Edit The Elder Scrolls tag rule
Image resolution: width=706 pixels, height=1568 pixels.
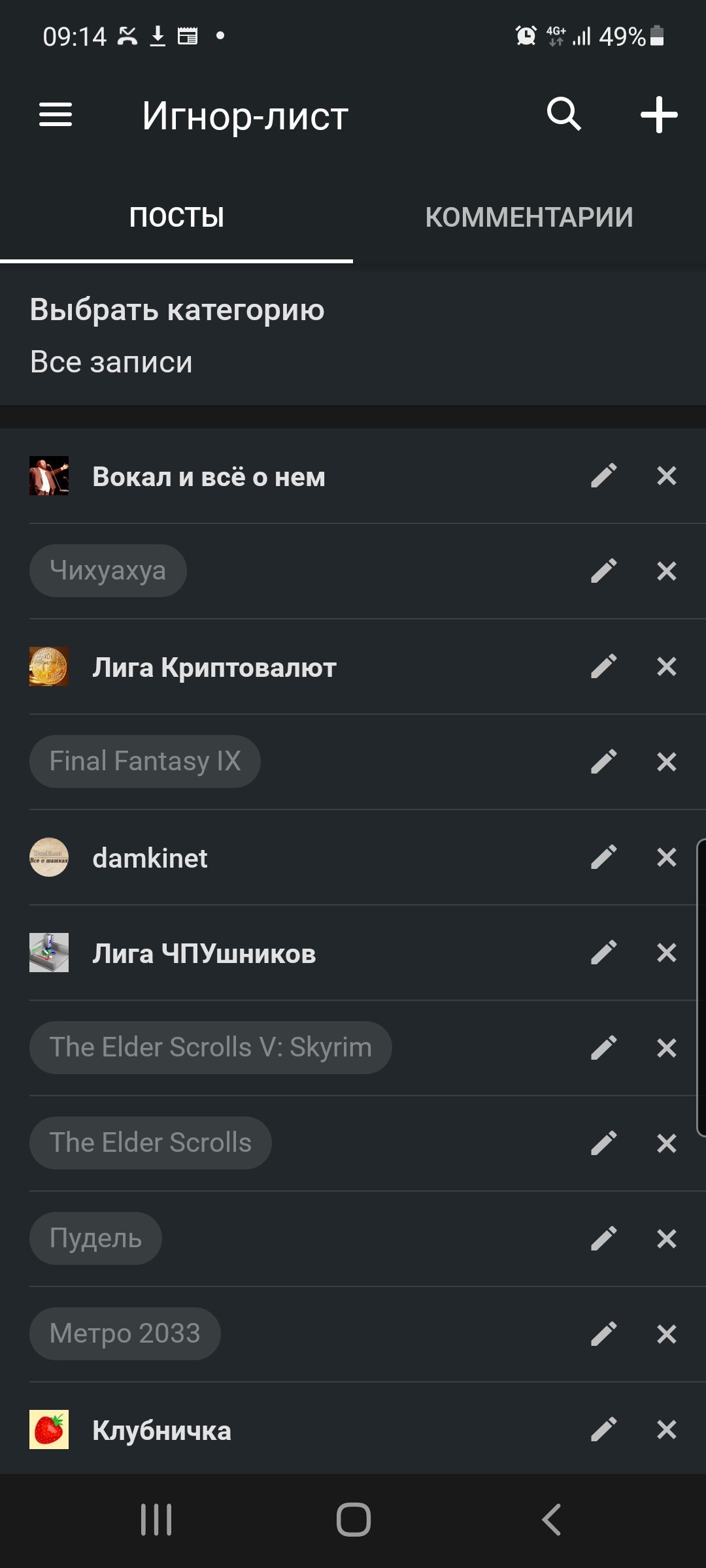(x=603, y=1143)
